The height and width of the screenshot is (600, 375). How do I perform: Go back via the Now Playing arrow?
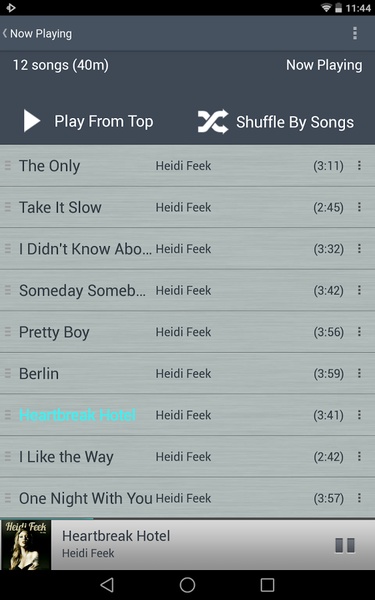coord(37,34)
